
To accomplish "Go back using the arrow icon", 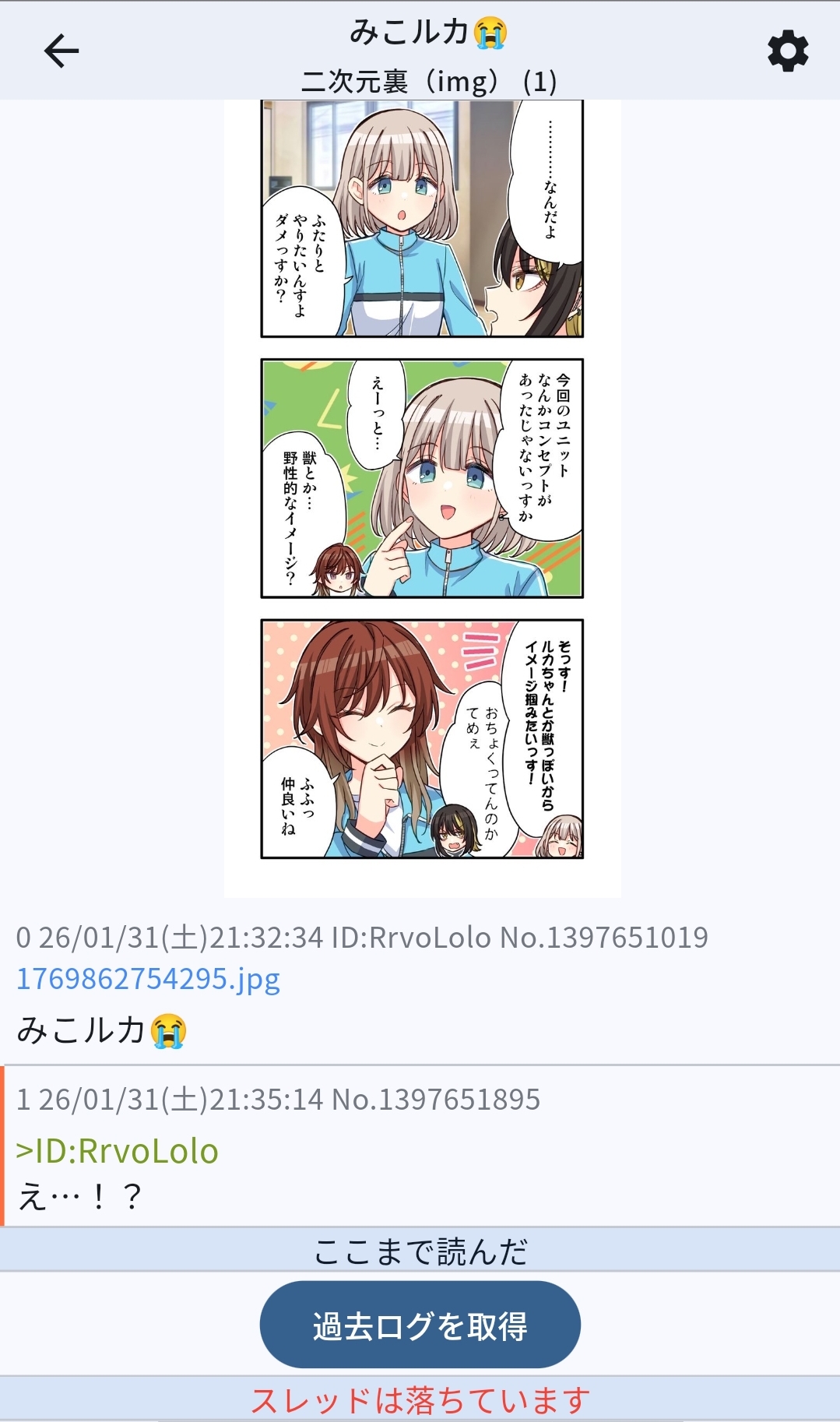I will [x=62, y=51].
